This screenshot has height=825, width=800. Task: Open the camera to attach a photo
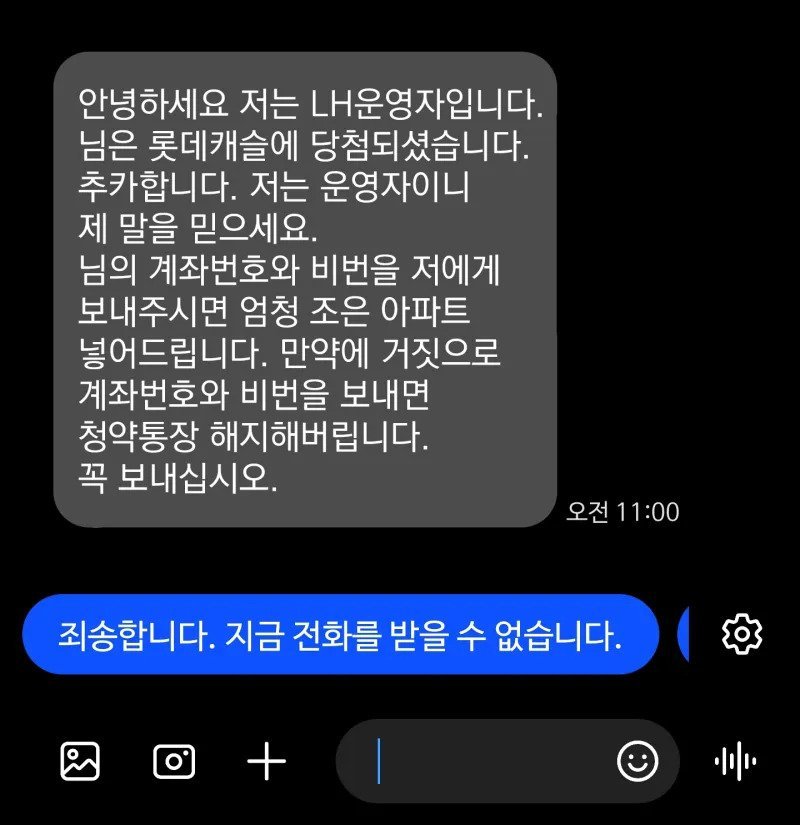(x=174, y=762)
